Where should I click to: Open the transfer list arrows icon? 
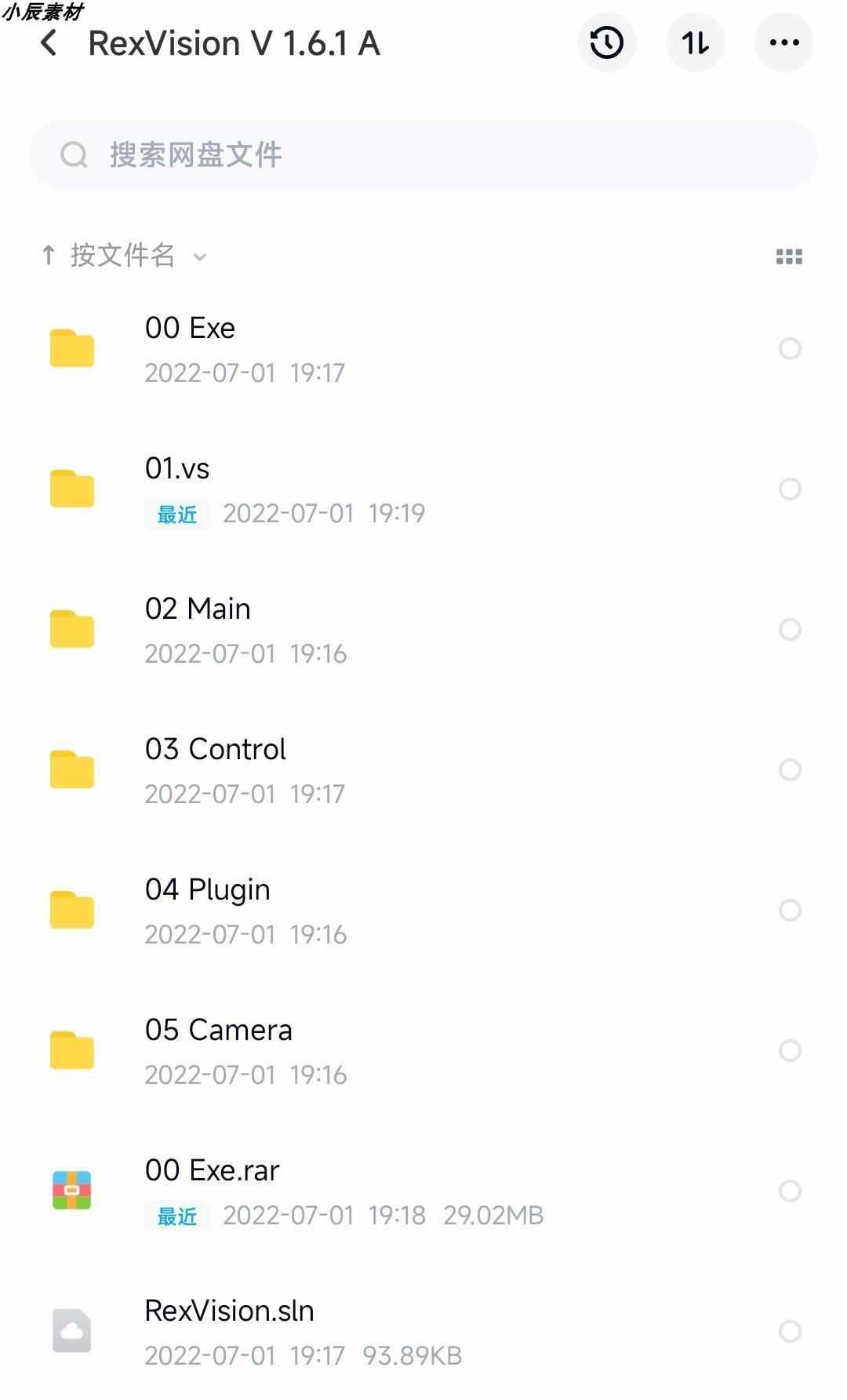695,43
